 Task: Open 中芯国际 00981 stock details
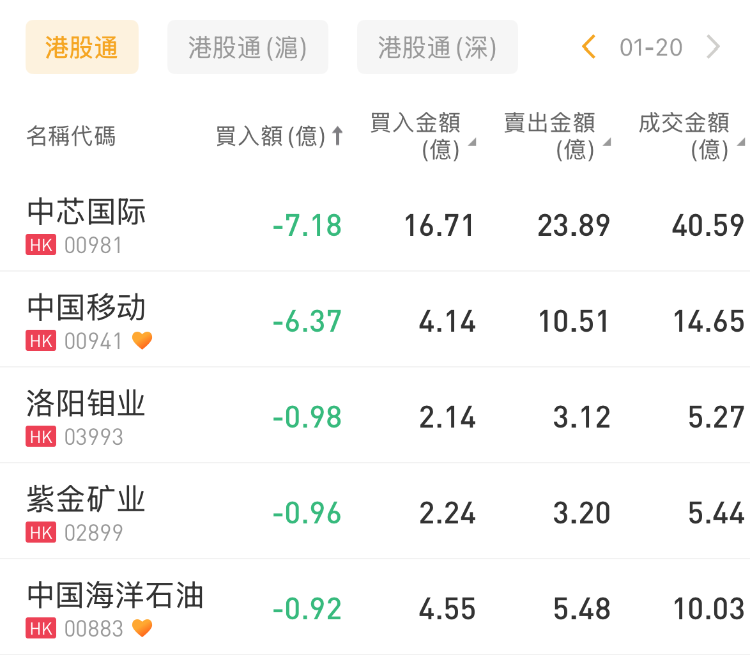[x=87, y=224]
